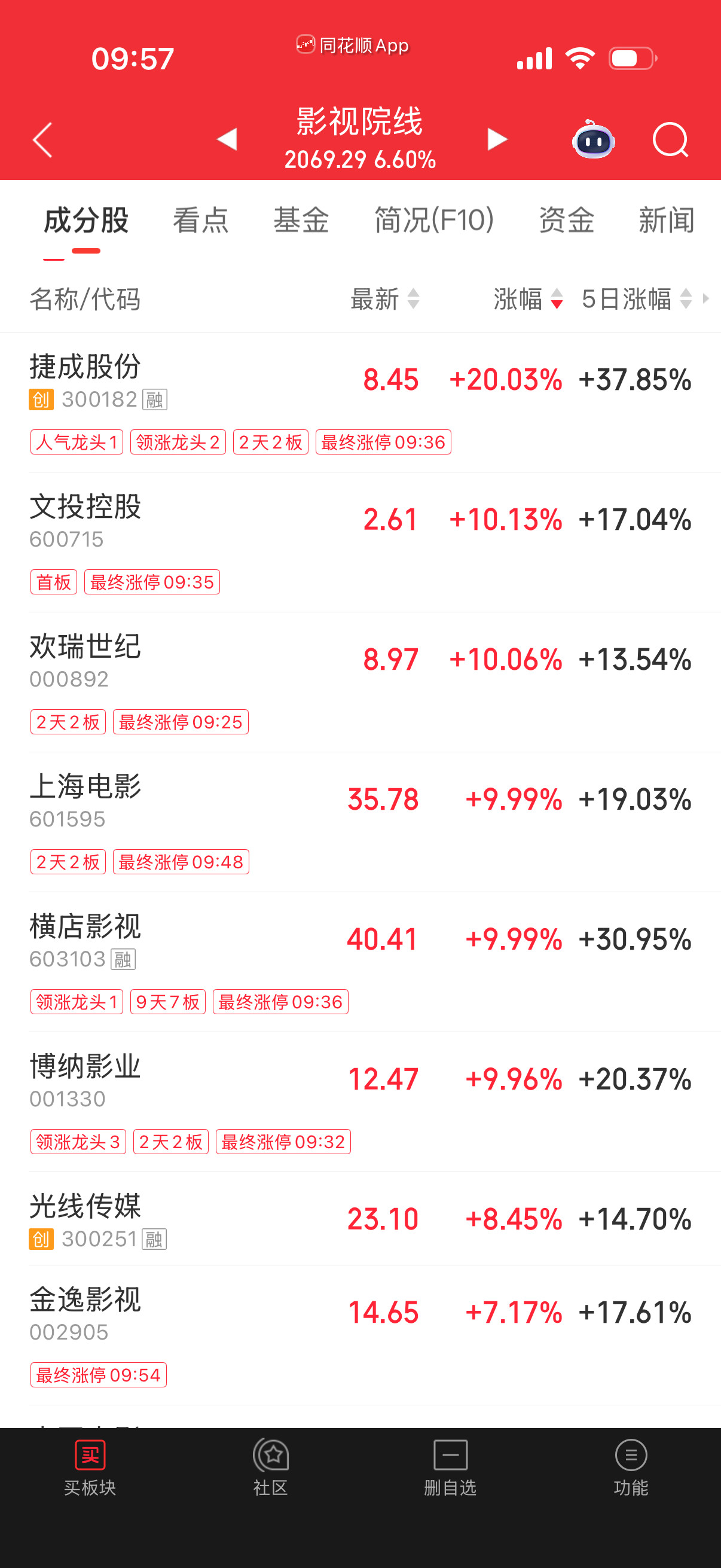721x1568 pixels.
Task: Go back using the top-left back arrow
Action: (x=41, y=139)
